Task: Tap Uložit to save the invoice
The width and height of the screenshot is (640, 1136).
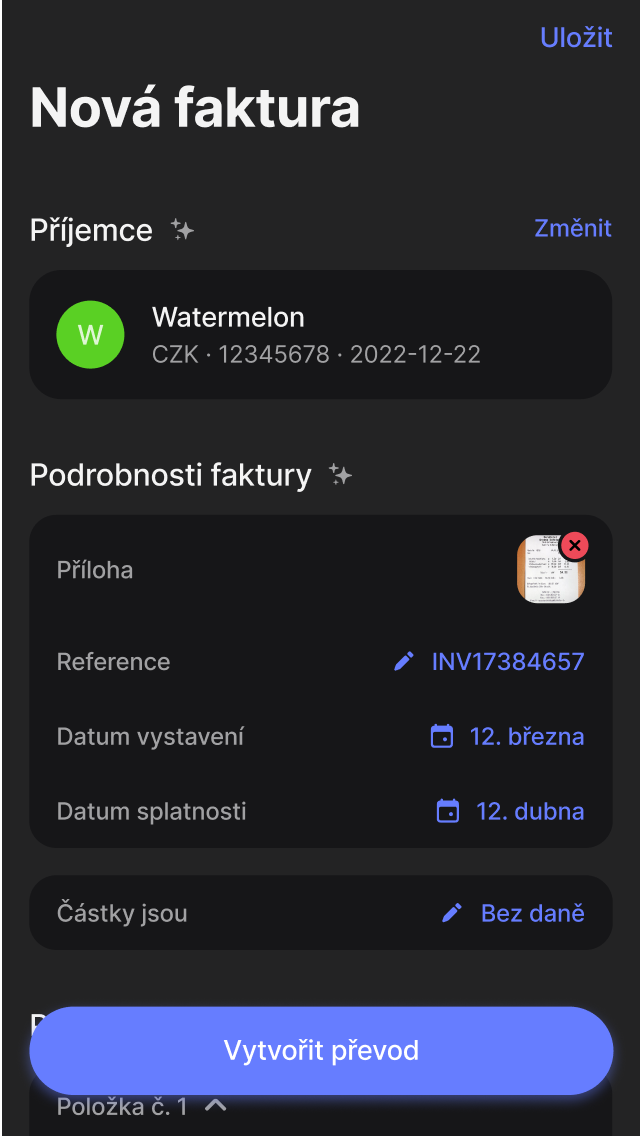Action: tap(576, 38)
